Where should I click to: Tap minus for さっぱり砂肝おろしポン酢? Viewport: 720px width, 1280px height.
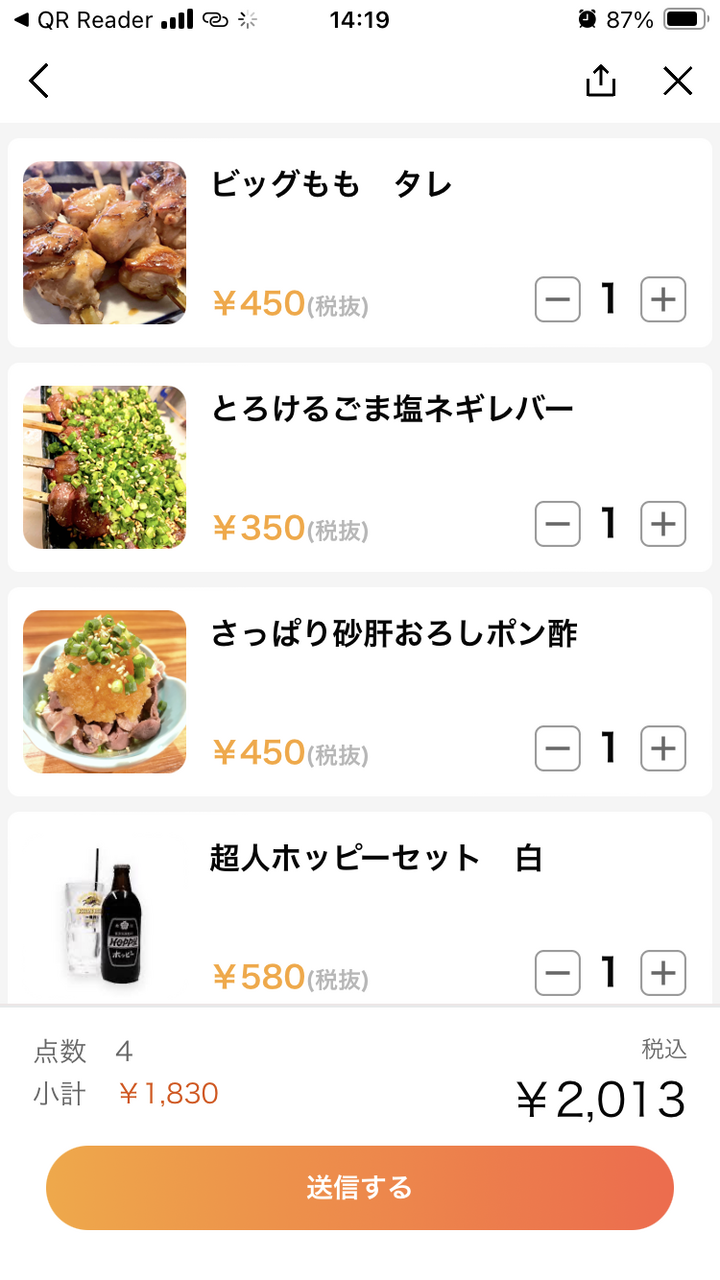click(x=558, y=748)
